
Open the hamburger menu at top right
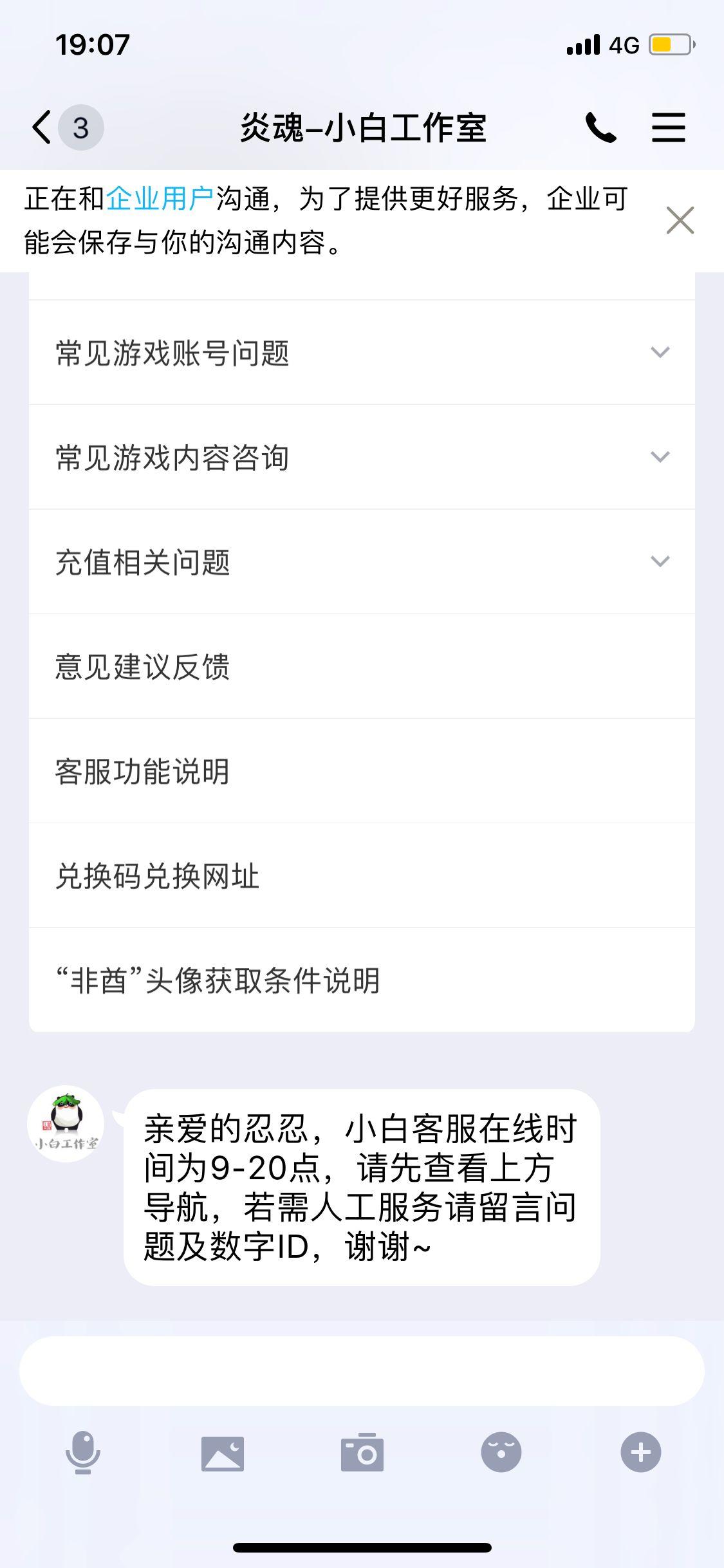[668, 127]
